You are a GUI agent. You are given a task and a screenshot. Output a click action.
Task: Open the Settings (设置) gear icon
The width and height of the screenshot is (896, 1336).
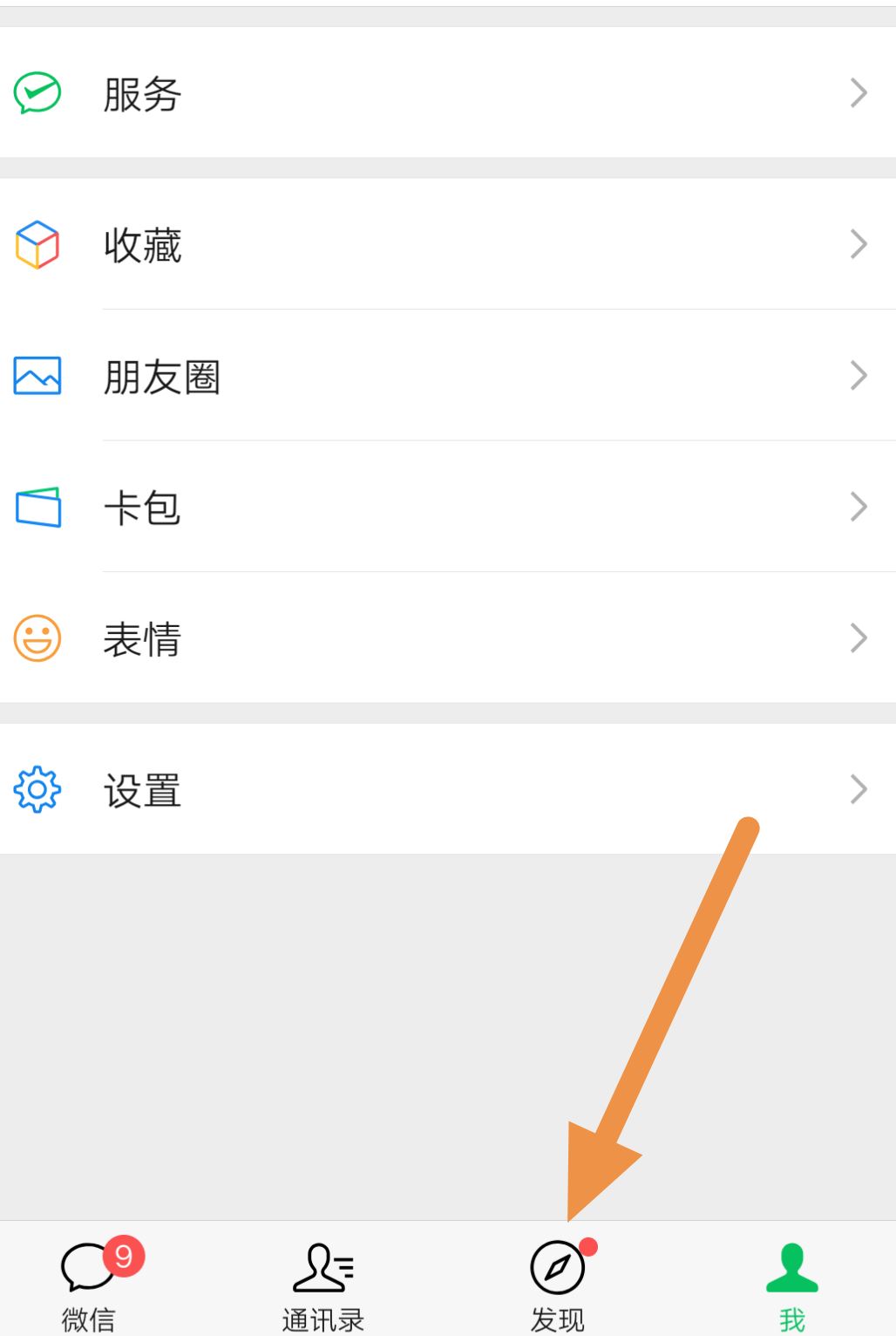(x=35, y=790)
